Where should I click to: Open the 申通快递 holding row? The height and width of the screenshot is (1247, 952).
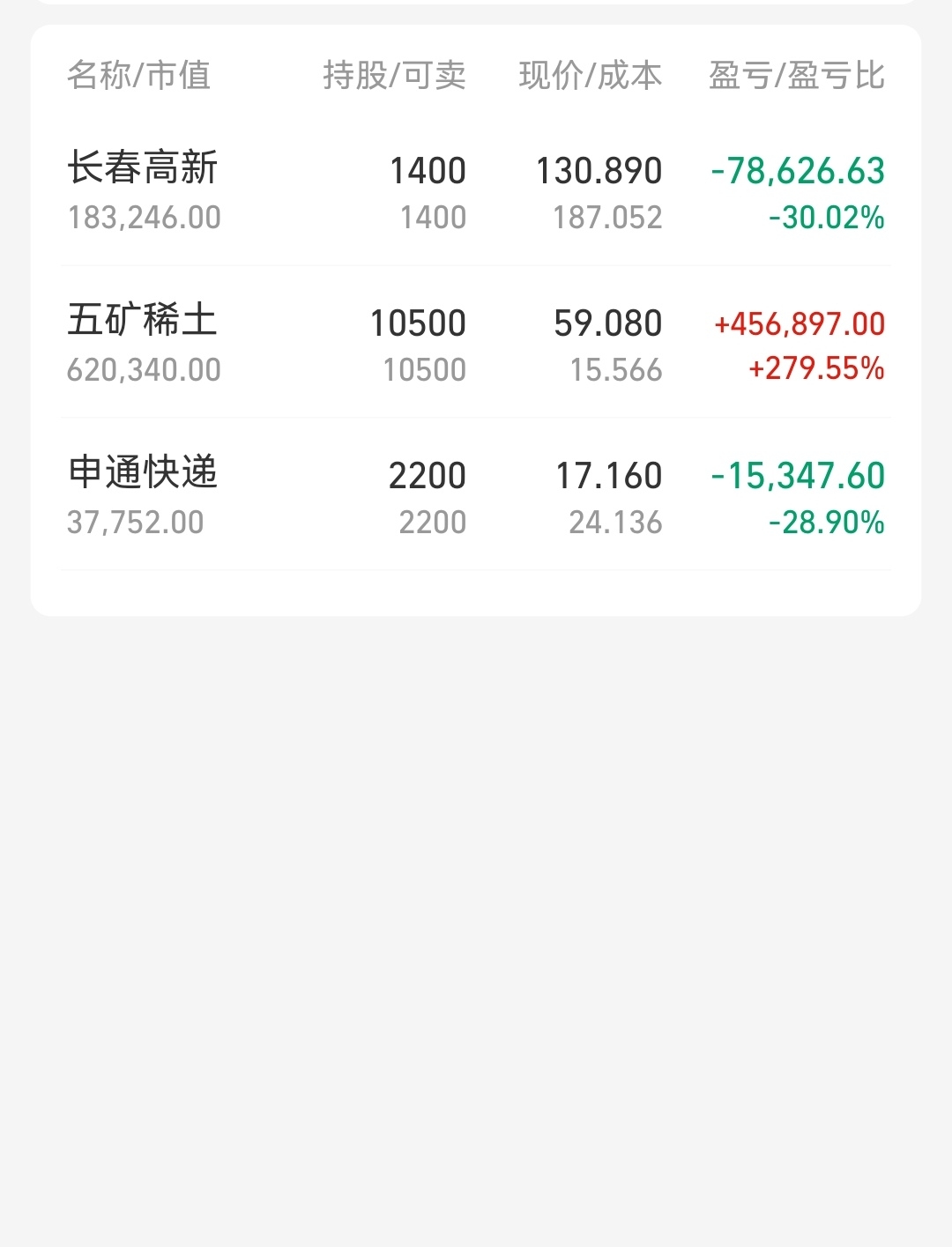point(476,494)
